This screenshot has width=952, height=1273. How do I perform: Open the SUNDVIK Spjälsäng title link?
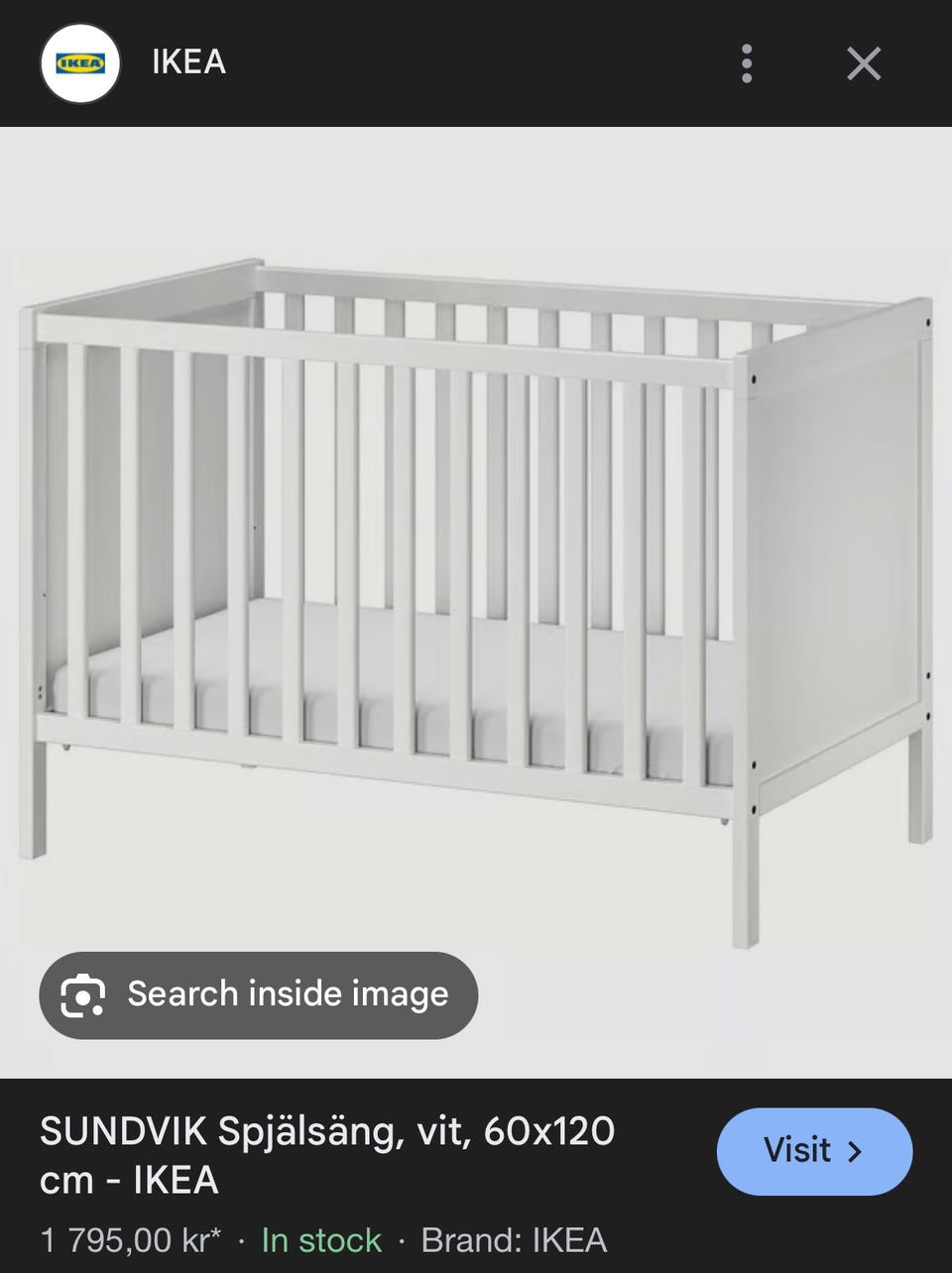pos(327,1155)
